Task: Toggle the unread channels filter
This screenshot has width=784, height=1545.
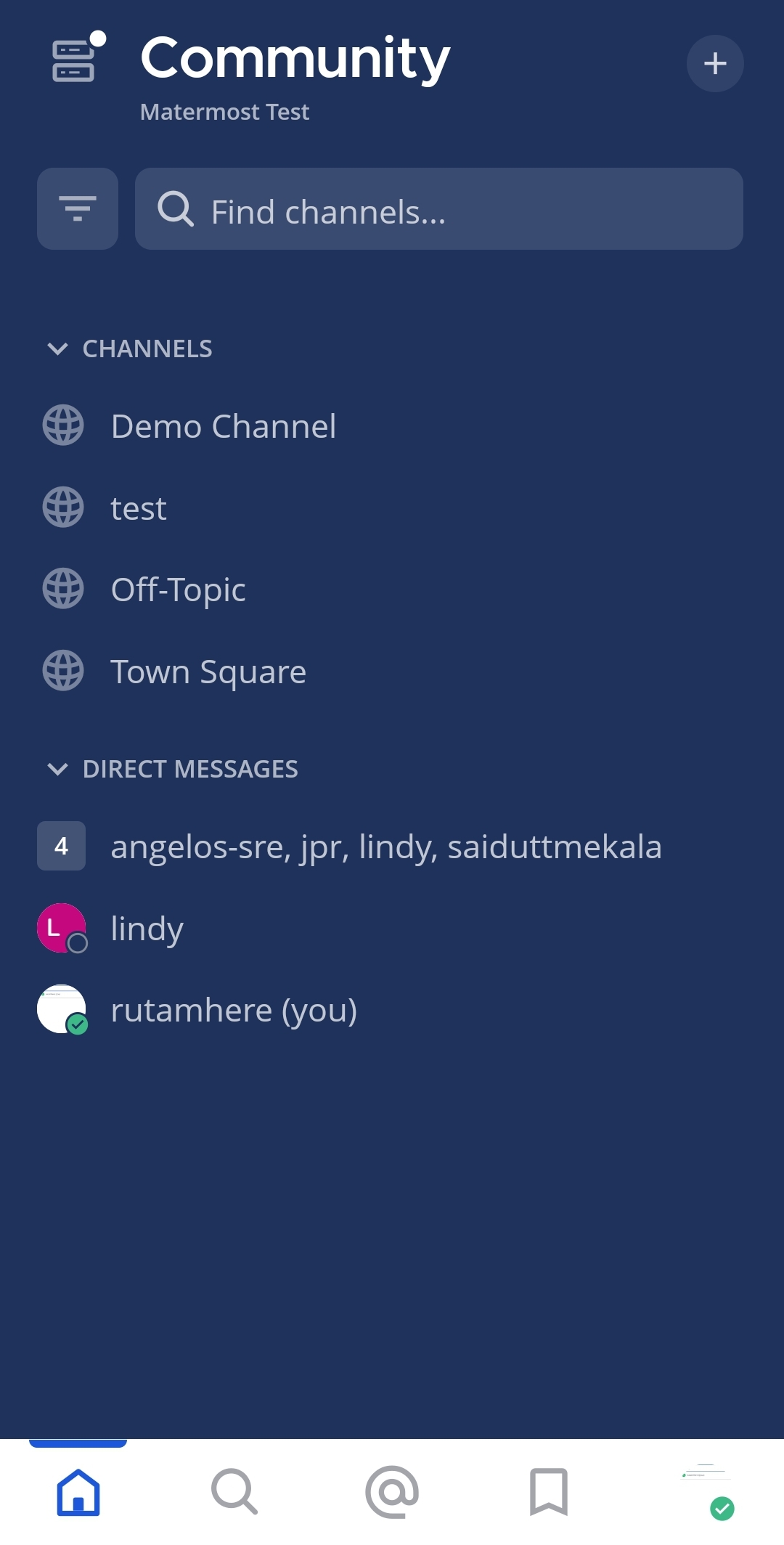Action: coord(77,209)
